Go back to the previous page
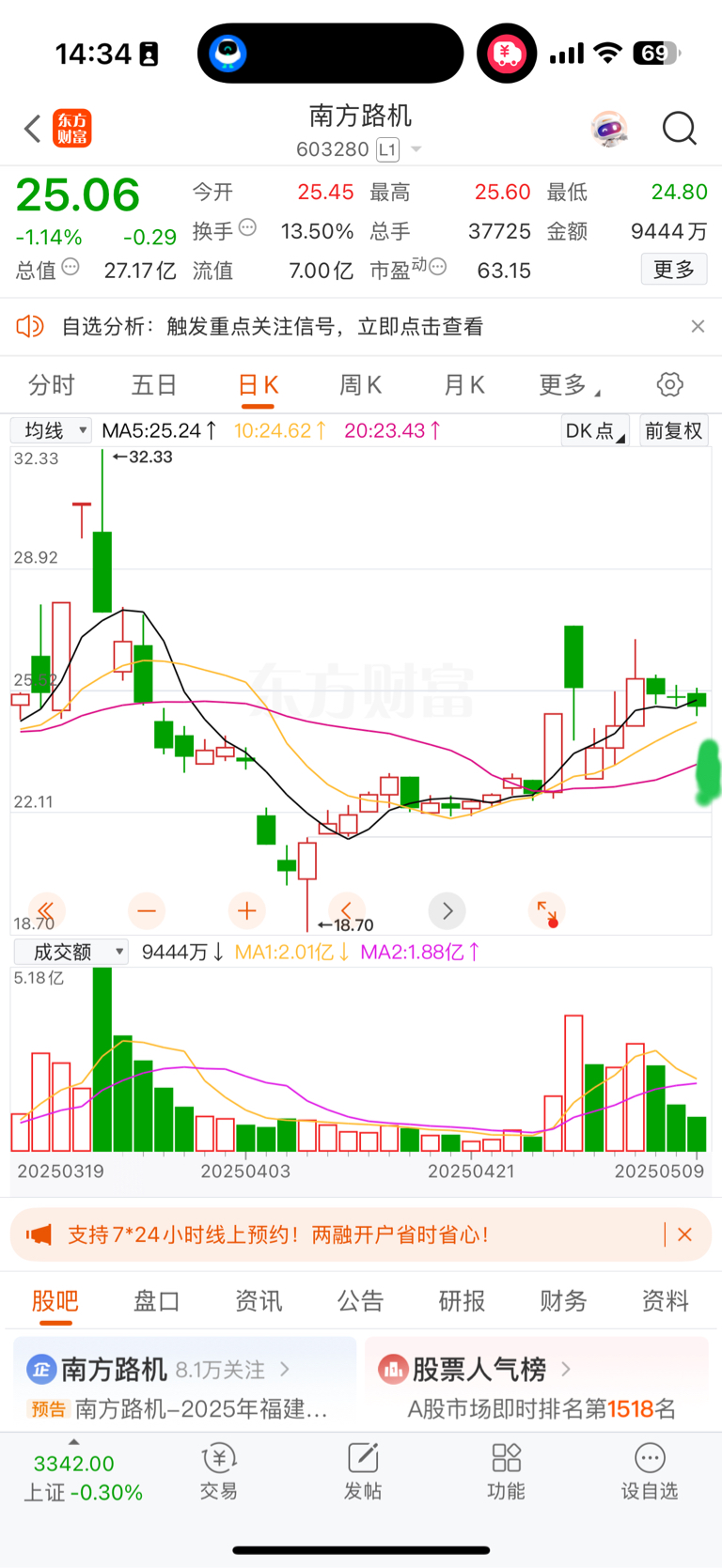This screenshot has height=1568, width=722. click(33, 129)
